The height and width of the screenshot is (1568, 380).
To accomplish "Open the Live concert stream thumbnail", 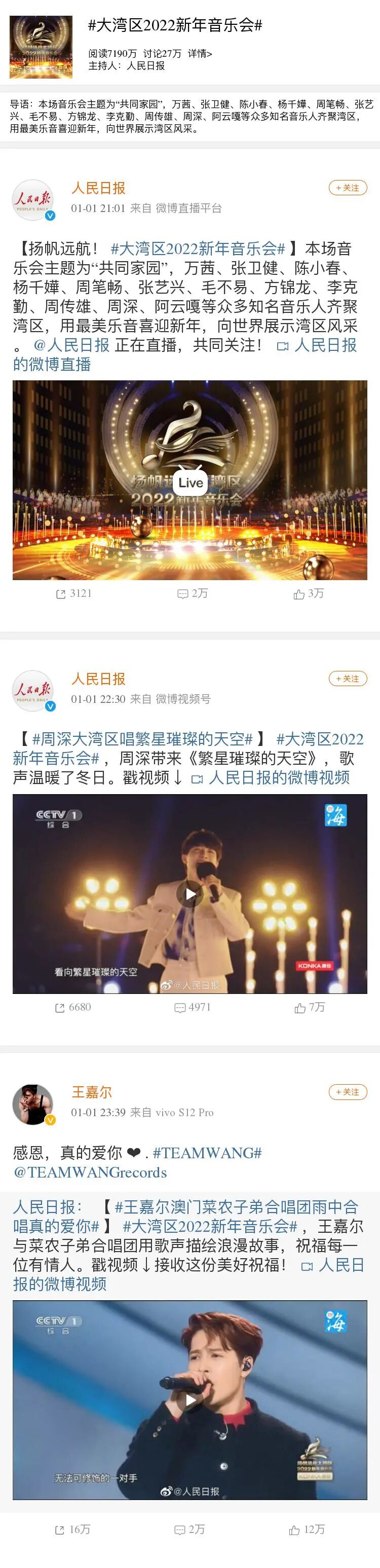I will (x=189, y=480).
